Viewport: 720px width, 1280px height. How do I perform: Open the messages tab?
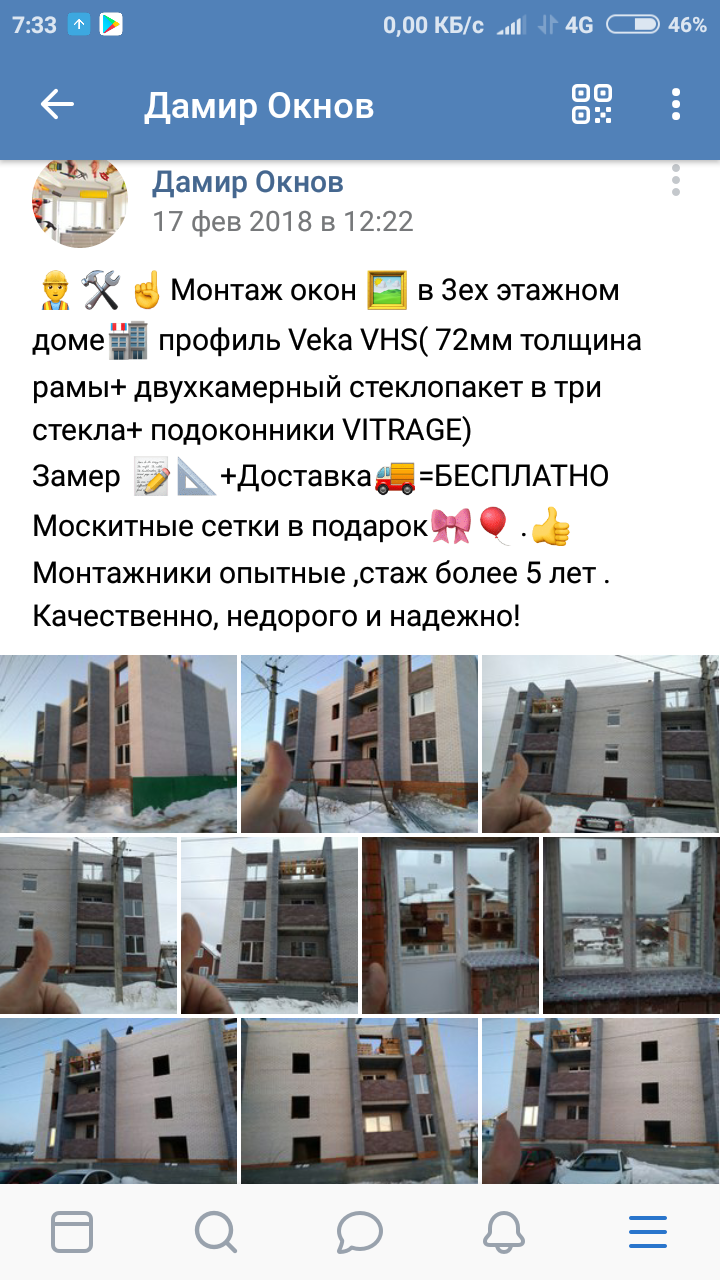tap(359, 1231)
